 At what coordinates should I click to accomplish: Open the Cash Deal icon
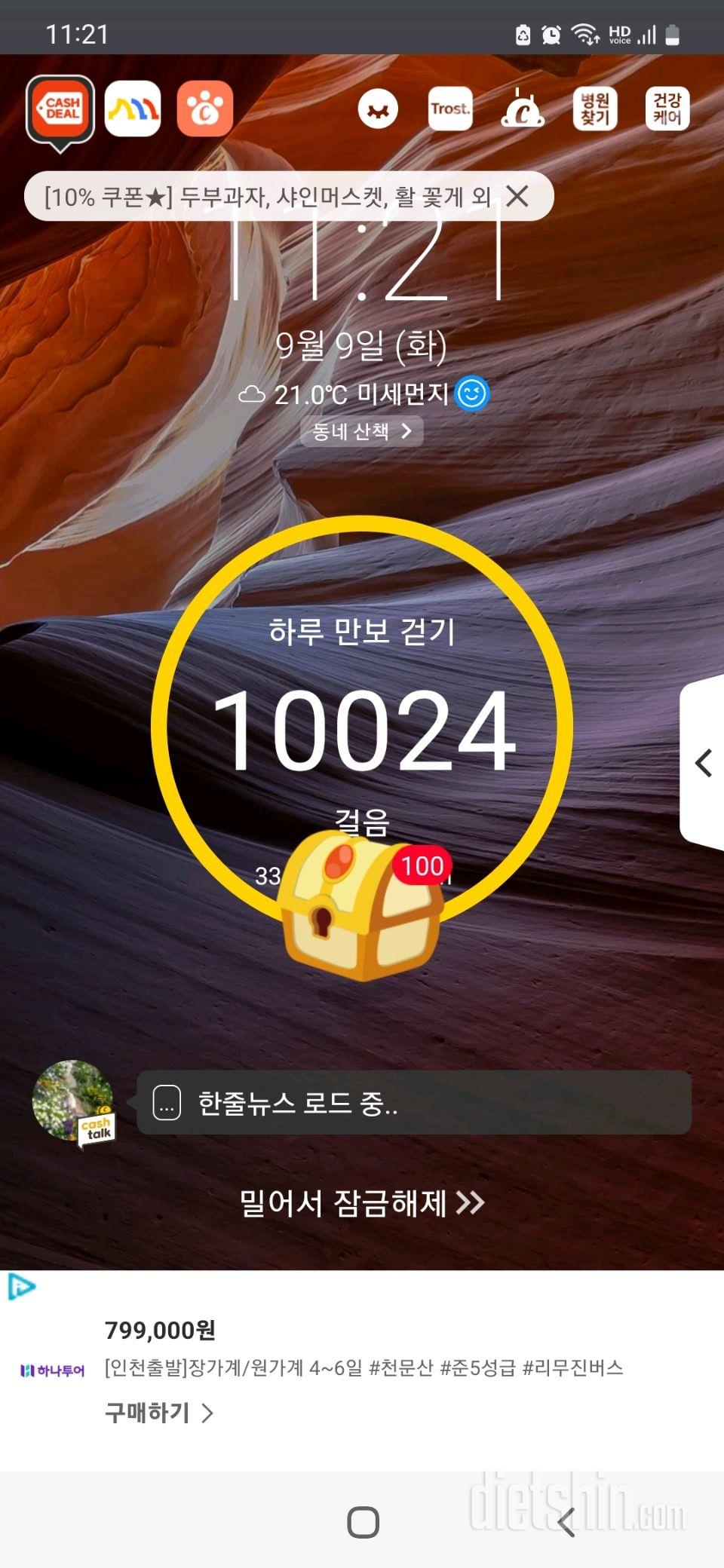point(60,109)
